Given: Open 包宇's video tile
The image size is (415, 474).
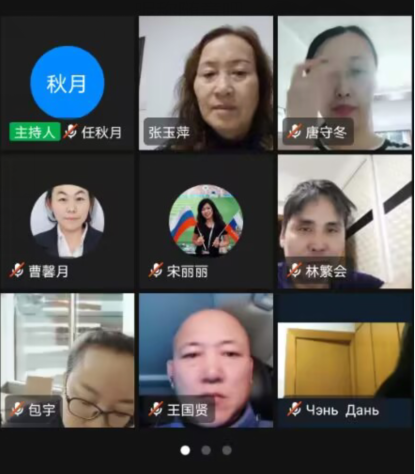Looking at the screenshot, I should (x=67, y=360).
